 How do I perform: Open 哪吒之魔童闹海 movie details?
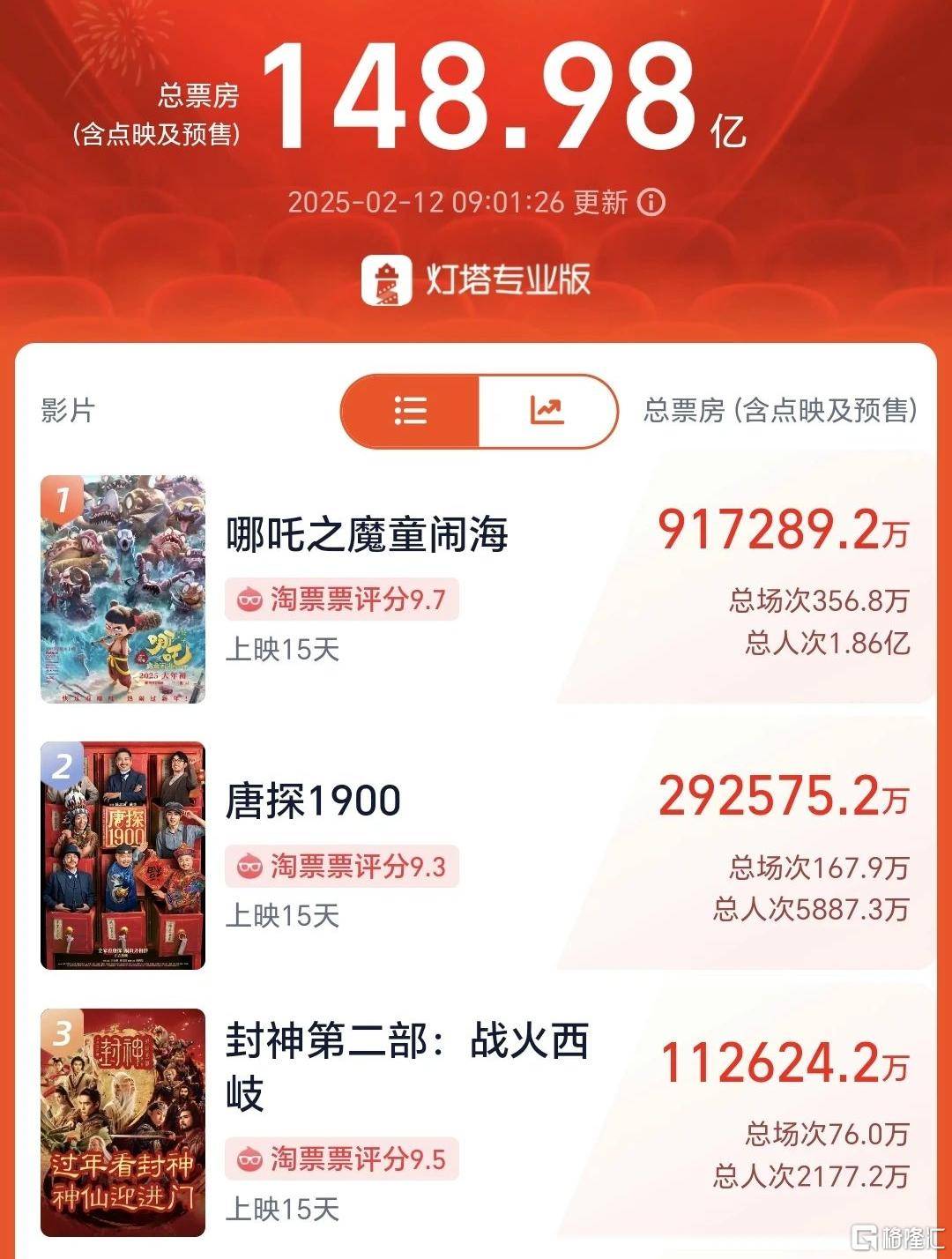pyautogui.click(x=367, y=535)
